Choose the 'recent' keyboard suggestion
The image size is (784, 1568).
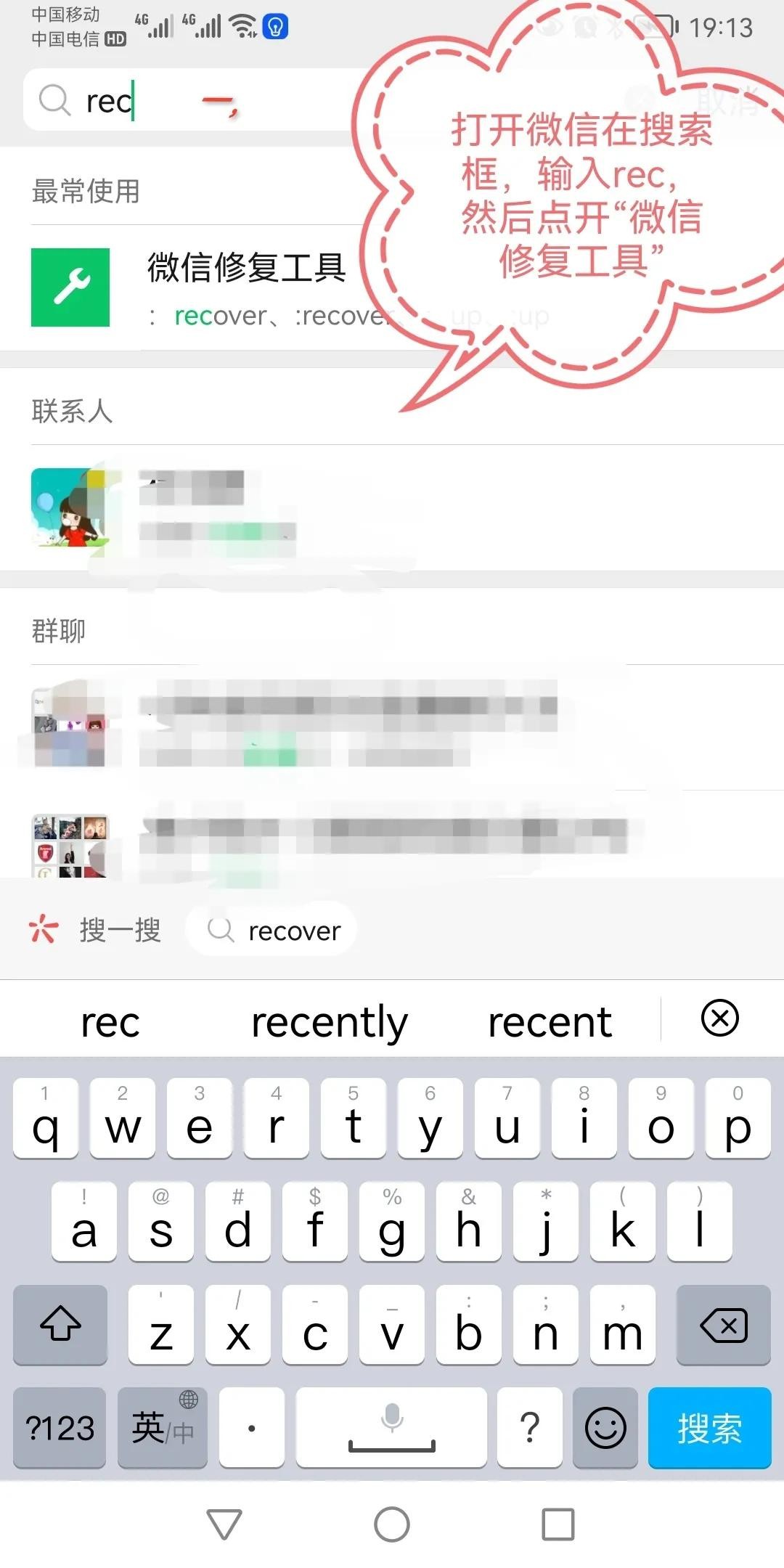[550, 1021]
